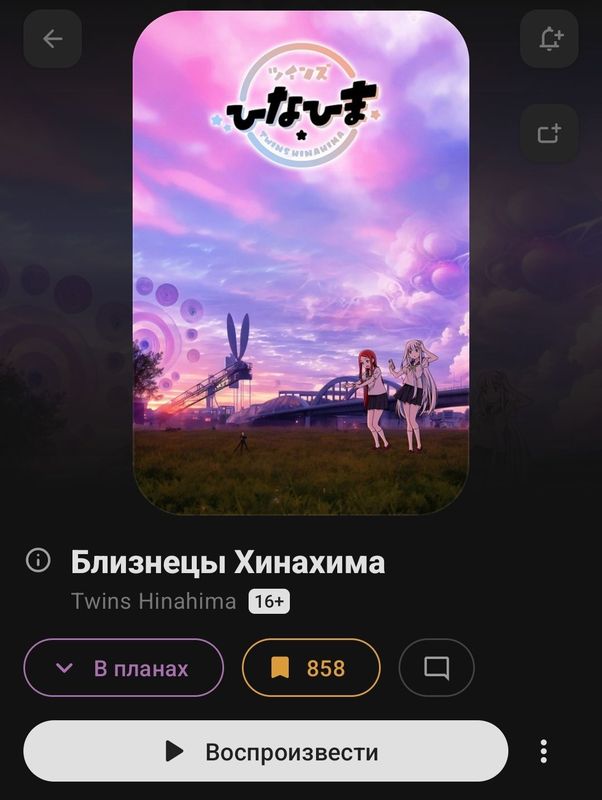This screenshot has height=800, width=602.
Task: Expand the «В планах» list status dropdown
Action: 123,667
